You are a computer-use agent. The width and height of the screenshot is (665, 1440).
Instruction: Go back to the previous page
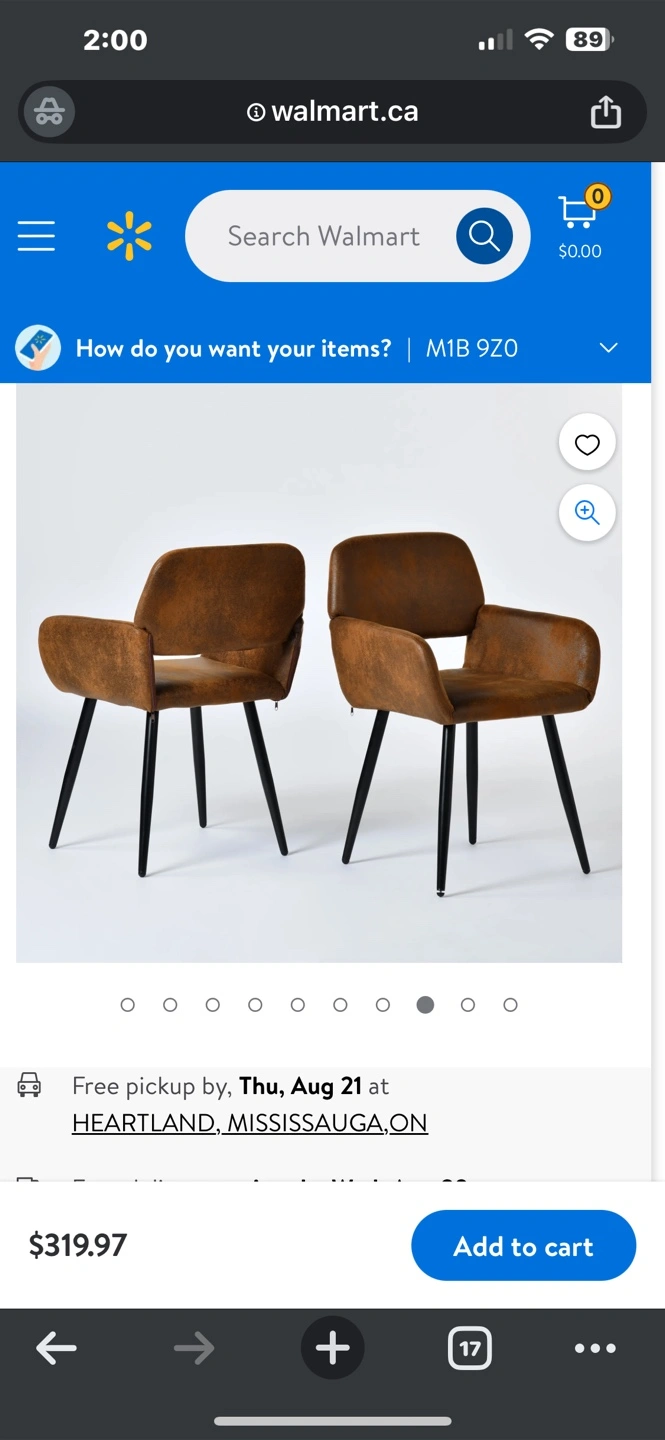[x=56, y=1349]
